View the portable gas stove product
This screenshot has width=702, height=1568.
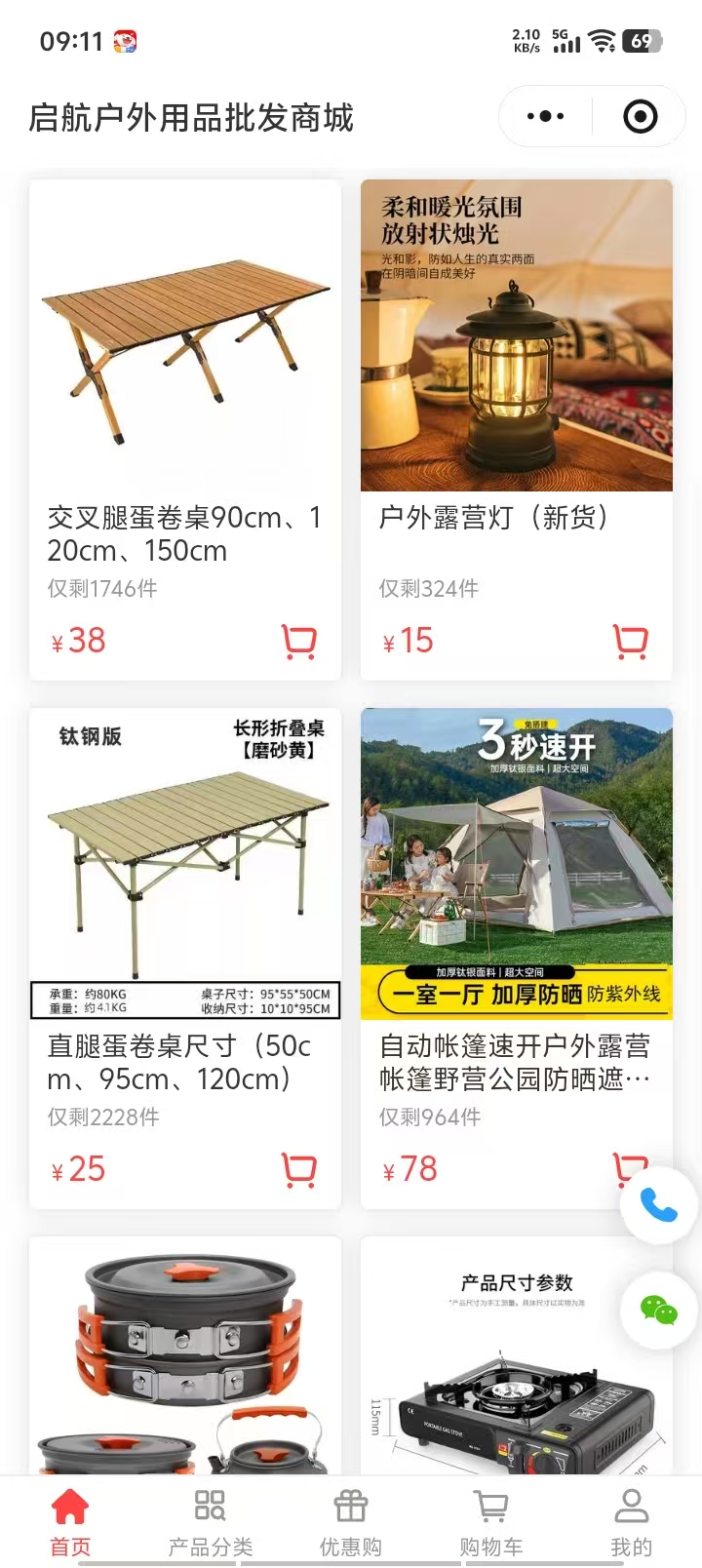coord(517,1365)
